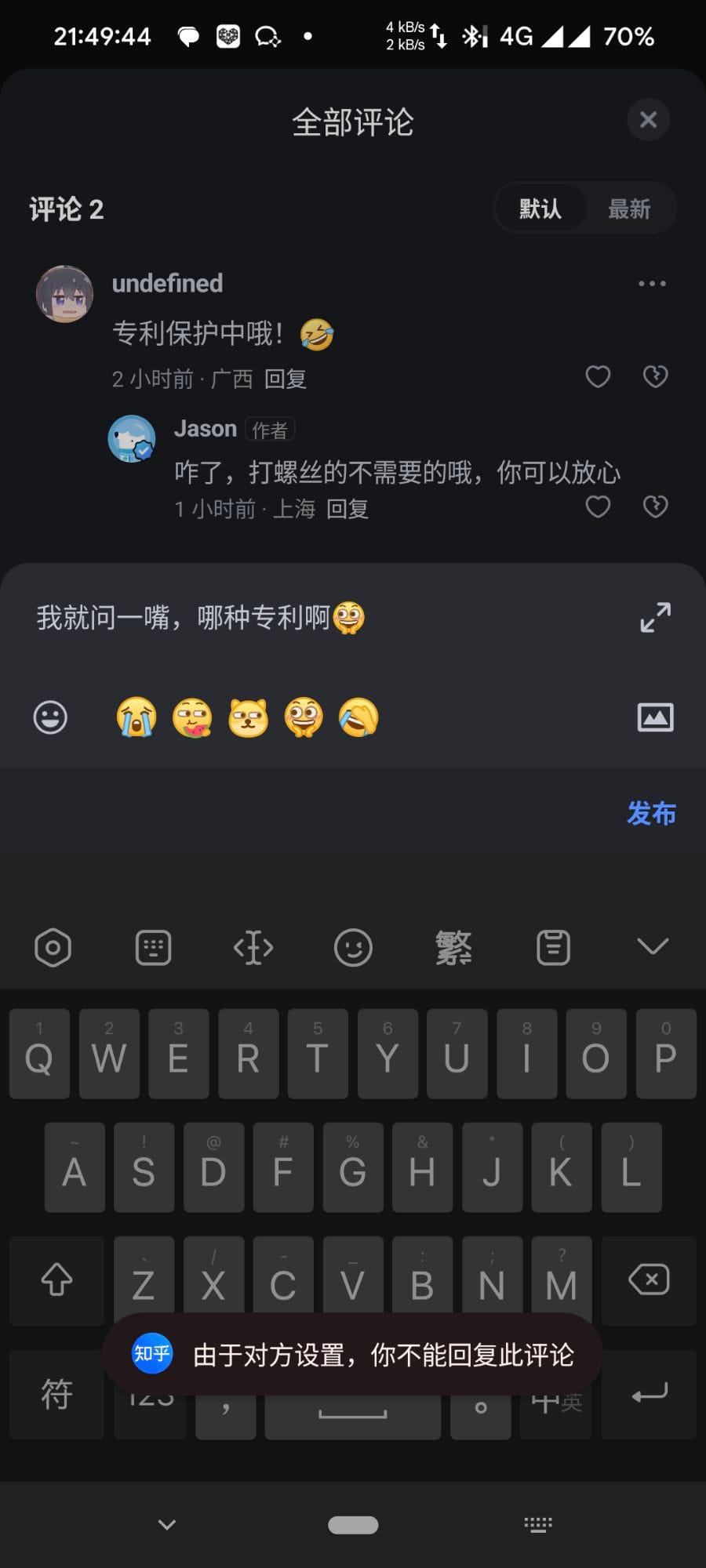Expand the comment input to full screen
The image size is (706, 1568).
click(655, 617)
